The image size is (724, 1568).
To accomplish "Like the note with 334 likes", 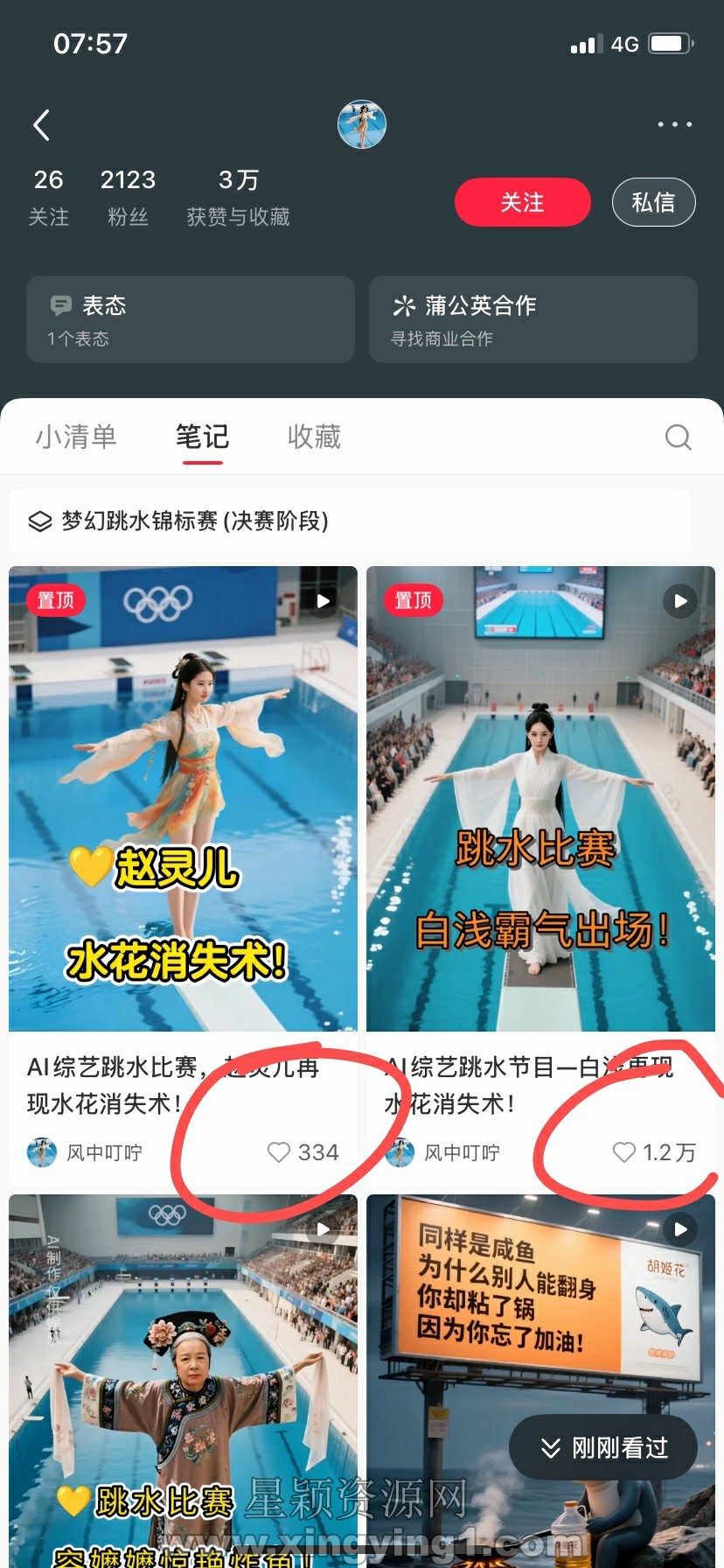I will (x=279, y=1152).
